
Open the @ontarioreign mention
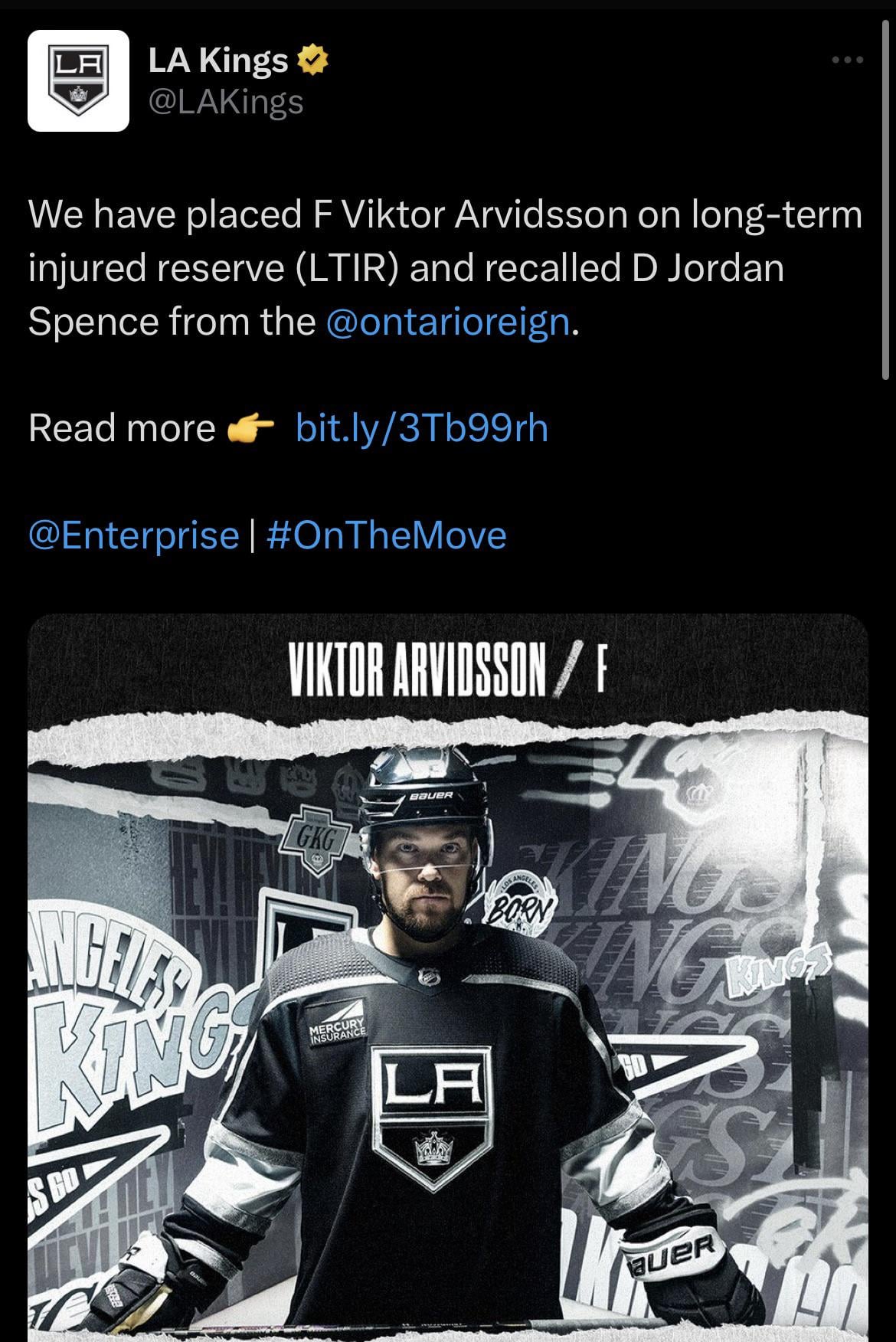click(448, 322)
